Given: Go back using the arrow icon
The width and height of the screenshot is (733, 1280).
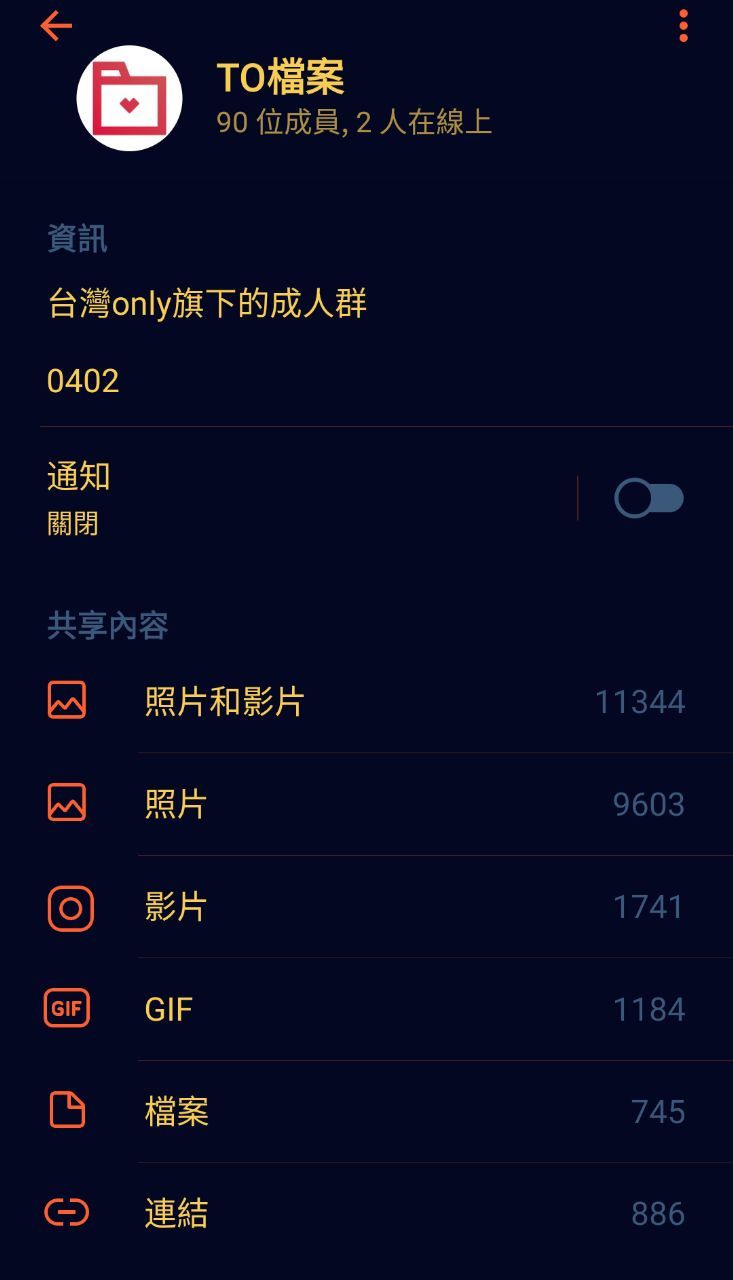Looking at the screenshot, I should coord(56,26).
